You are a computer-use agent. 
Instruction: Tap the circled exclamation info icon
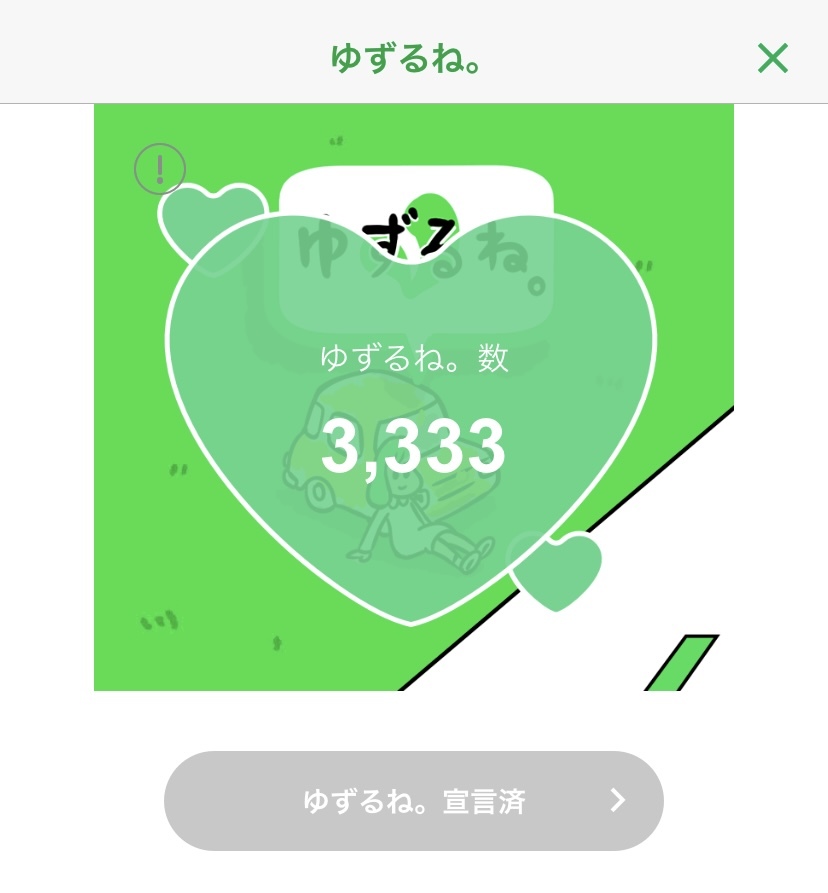[x=160, y=169]
